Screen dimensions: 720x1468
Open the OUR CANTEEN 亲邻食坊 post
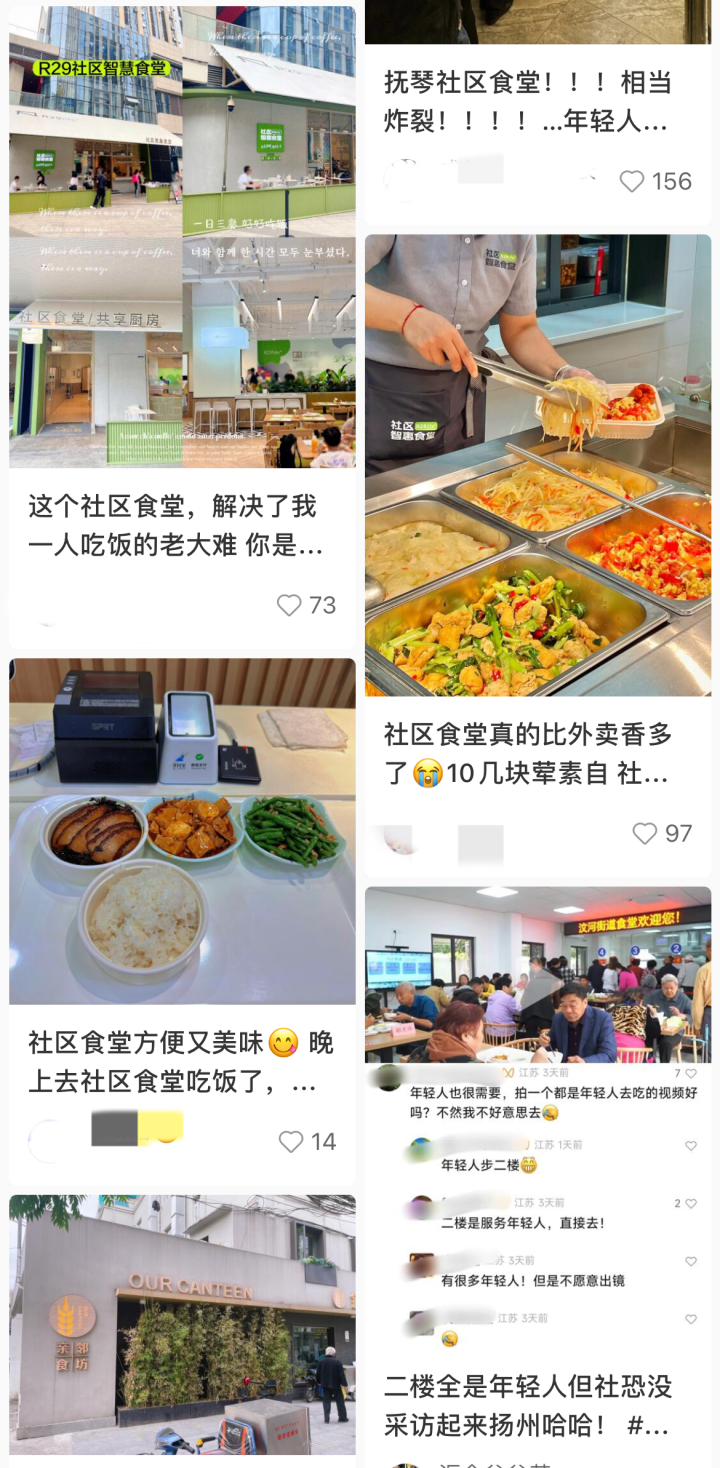(x=182, y=1325)
